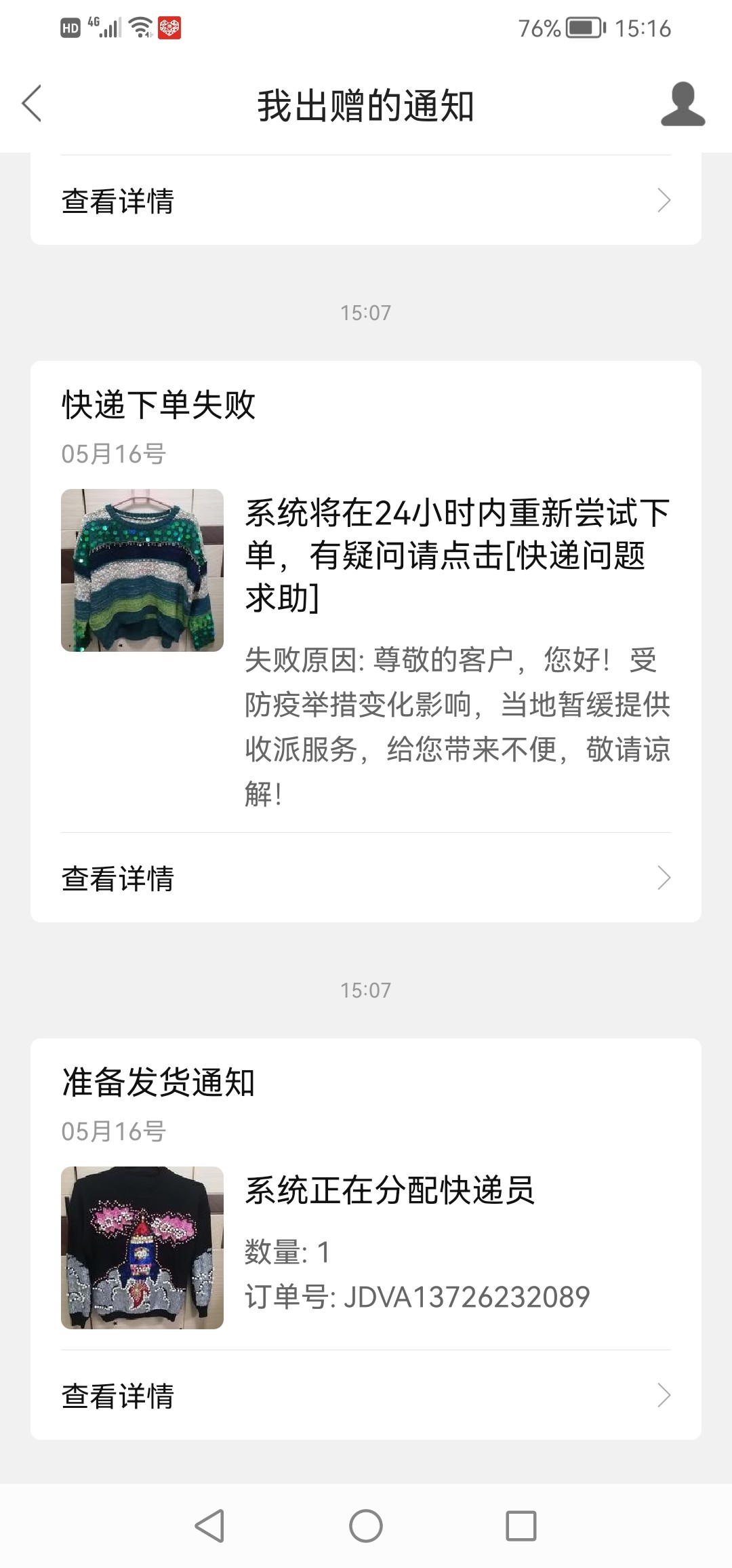
Task: Open 查看详情 under 快递下单失败 notification
Action: (x=366, y=878)
